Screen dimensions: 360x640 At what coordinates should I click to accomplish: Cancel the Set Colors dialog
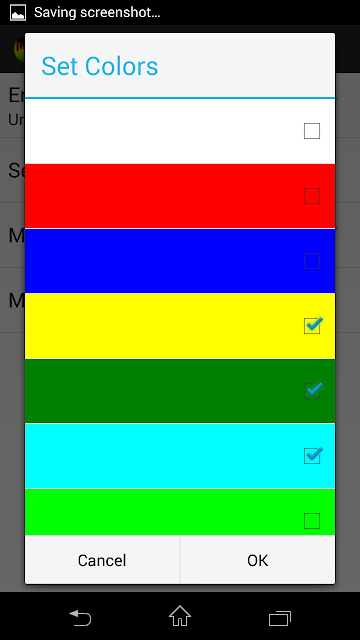pyautogui.click(x=102, y=560)
